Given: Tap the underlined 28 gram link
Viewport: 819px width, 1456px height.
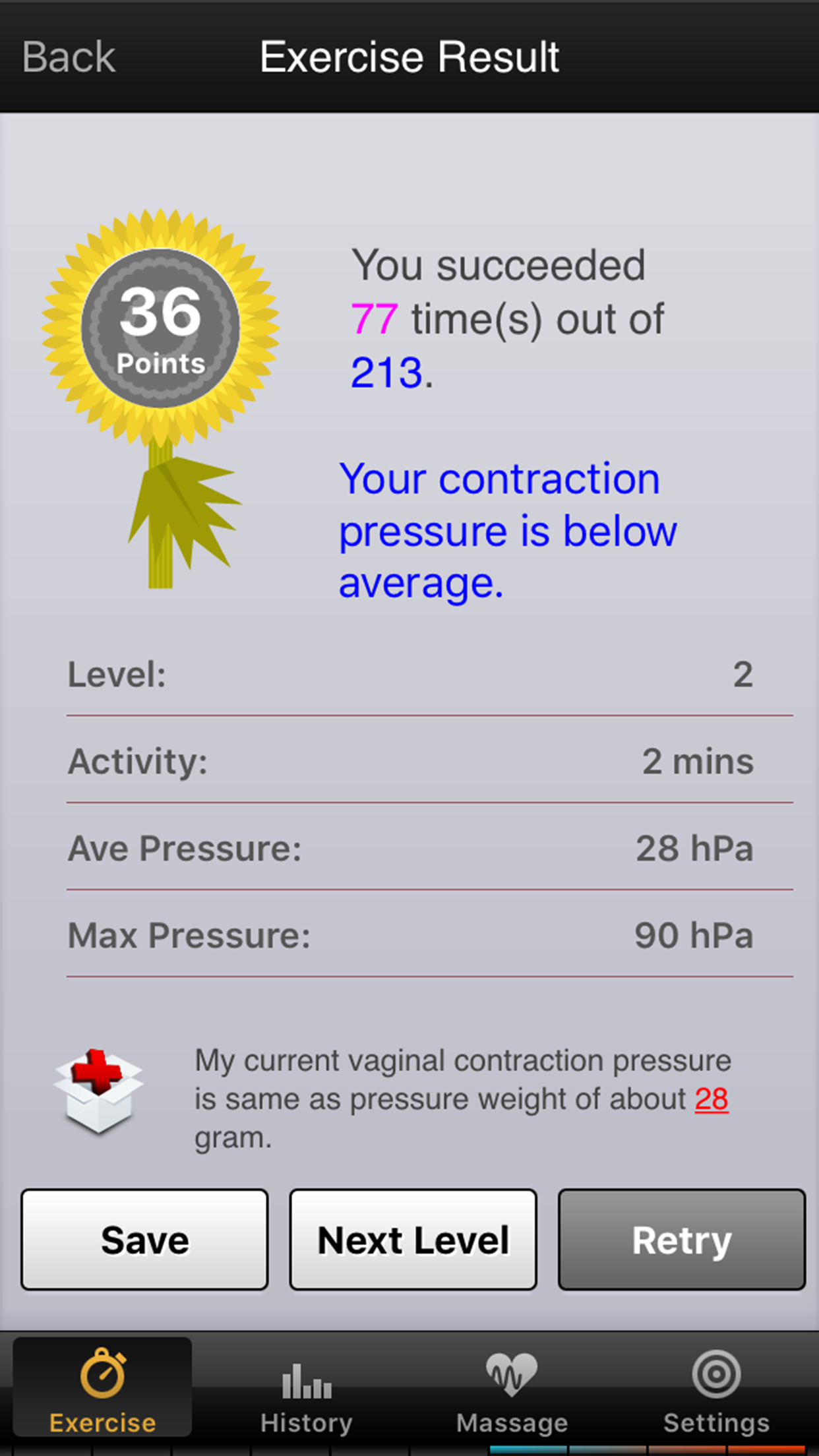Looking at the screenshot, I should click(711, 1099).
